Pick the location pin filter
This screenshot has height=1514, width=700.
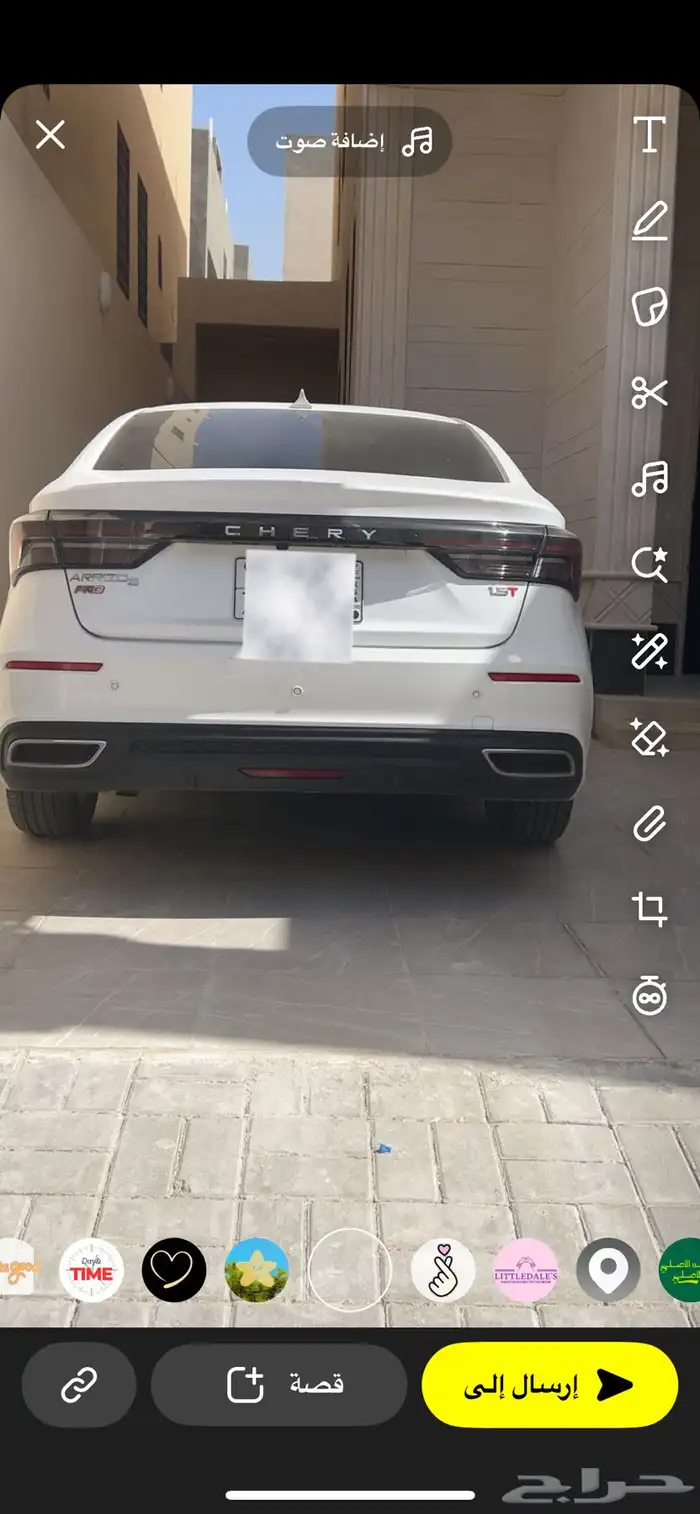point(608,1270)
